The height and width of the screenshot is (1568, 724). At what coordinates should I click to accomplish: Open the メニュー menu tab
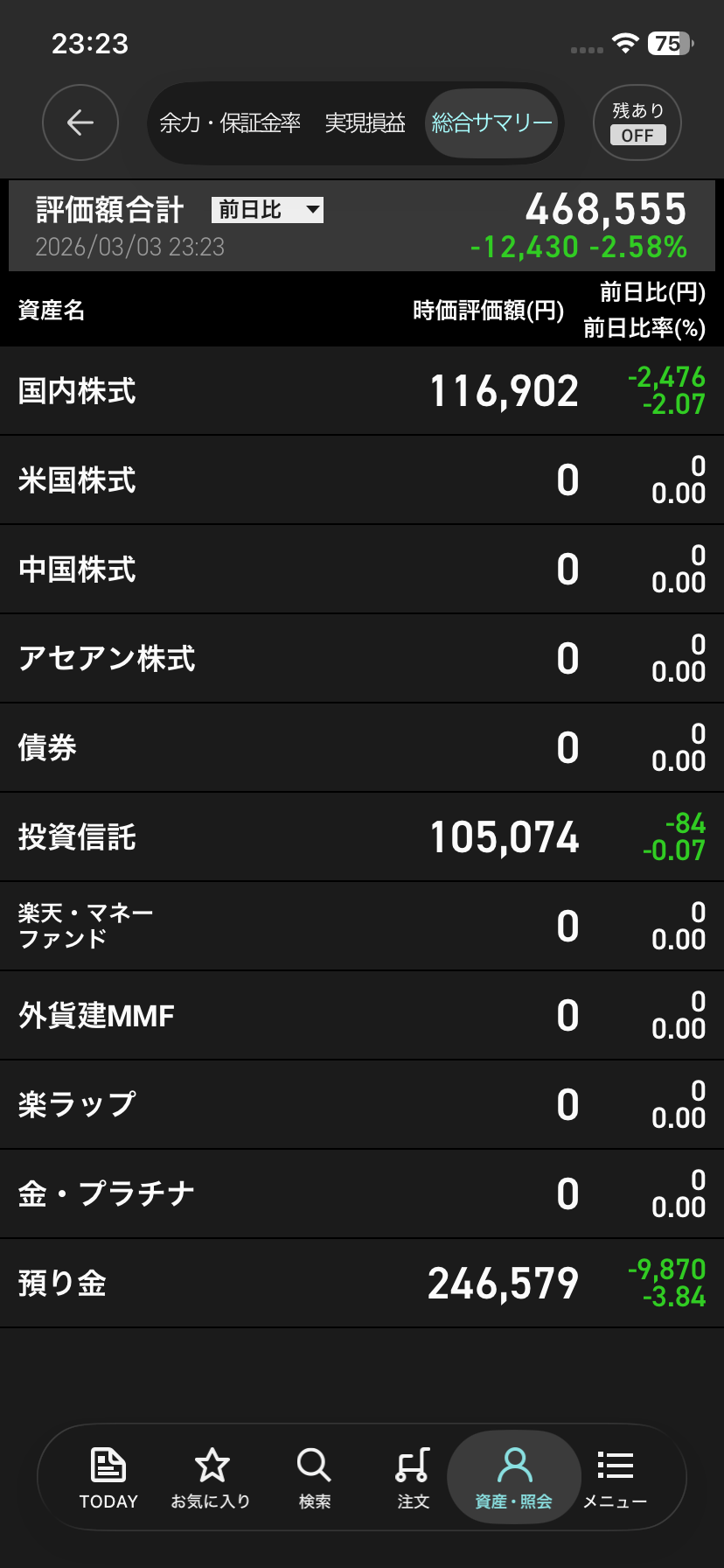(x=615, y=1478)
